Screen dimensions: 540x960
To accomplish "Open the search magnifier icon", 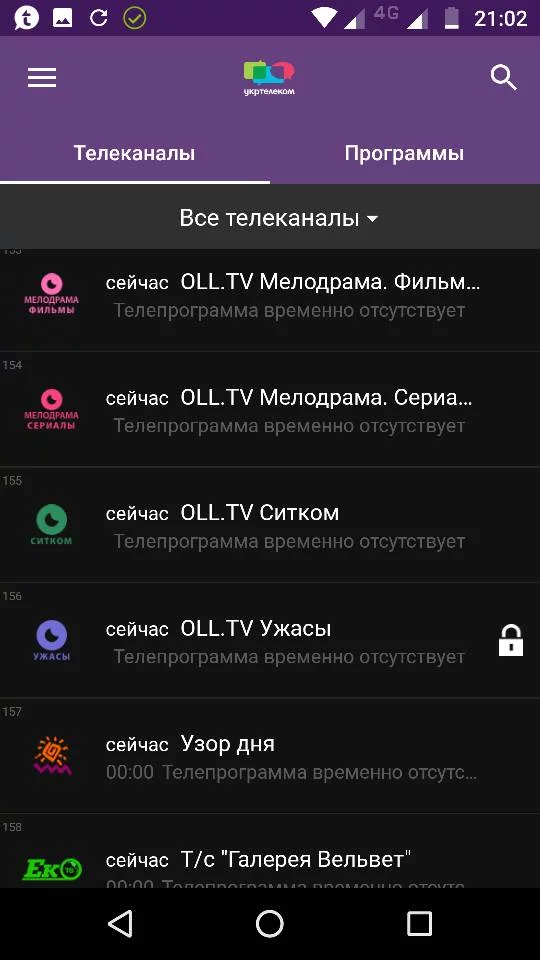I will click(503, 78).
